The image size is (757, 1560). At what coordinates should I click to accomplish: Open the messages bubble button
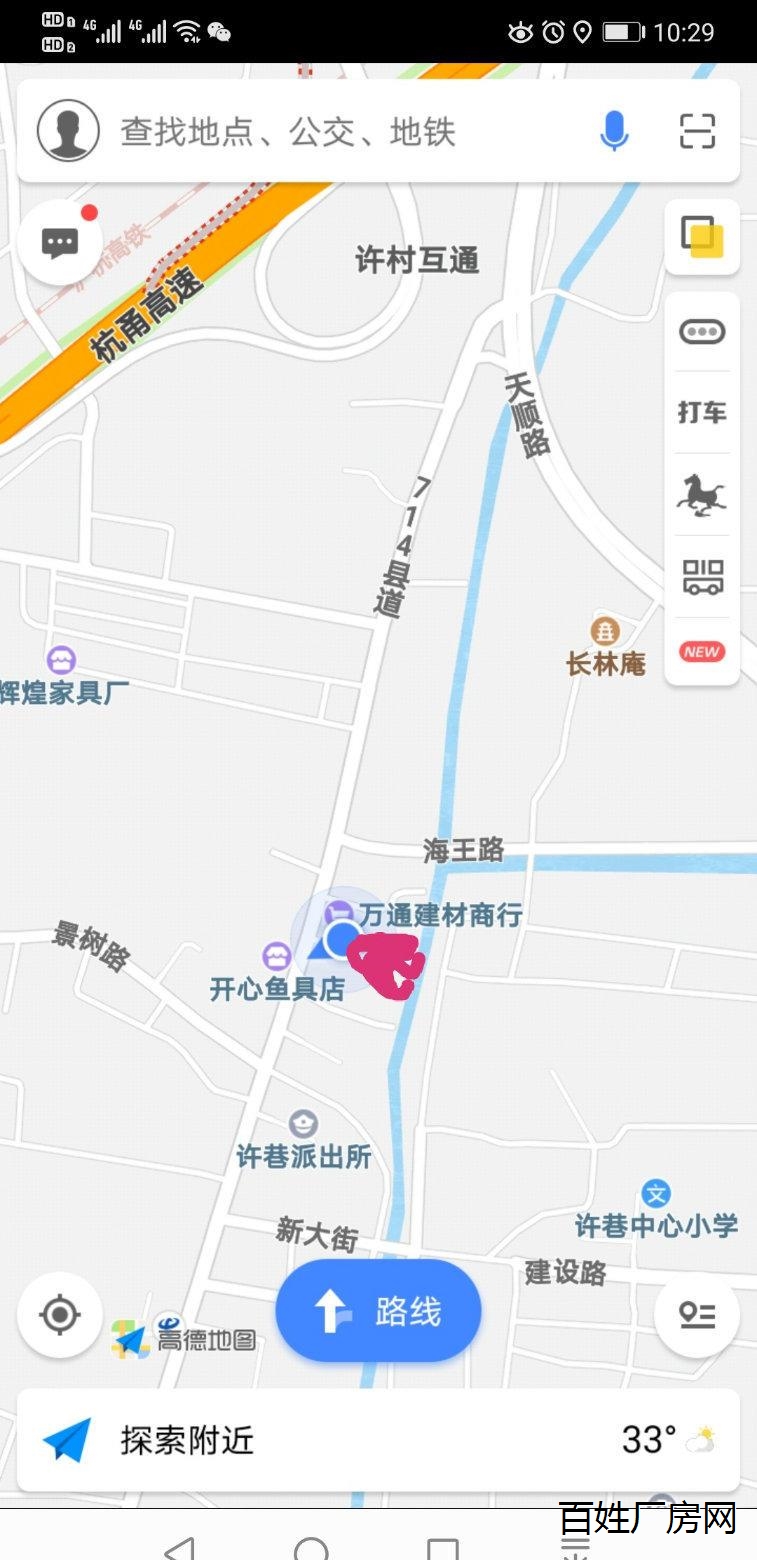60,243
